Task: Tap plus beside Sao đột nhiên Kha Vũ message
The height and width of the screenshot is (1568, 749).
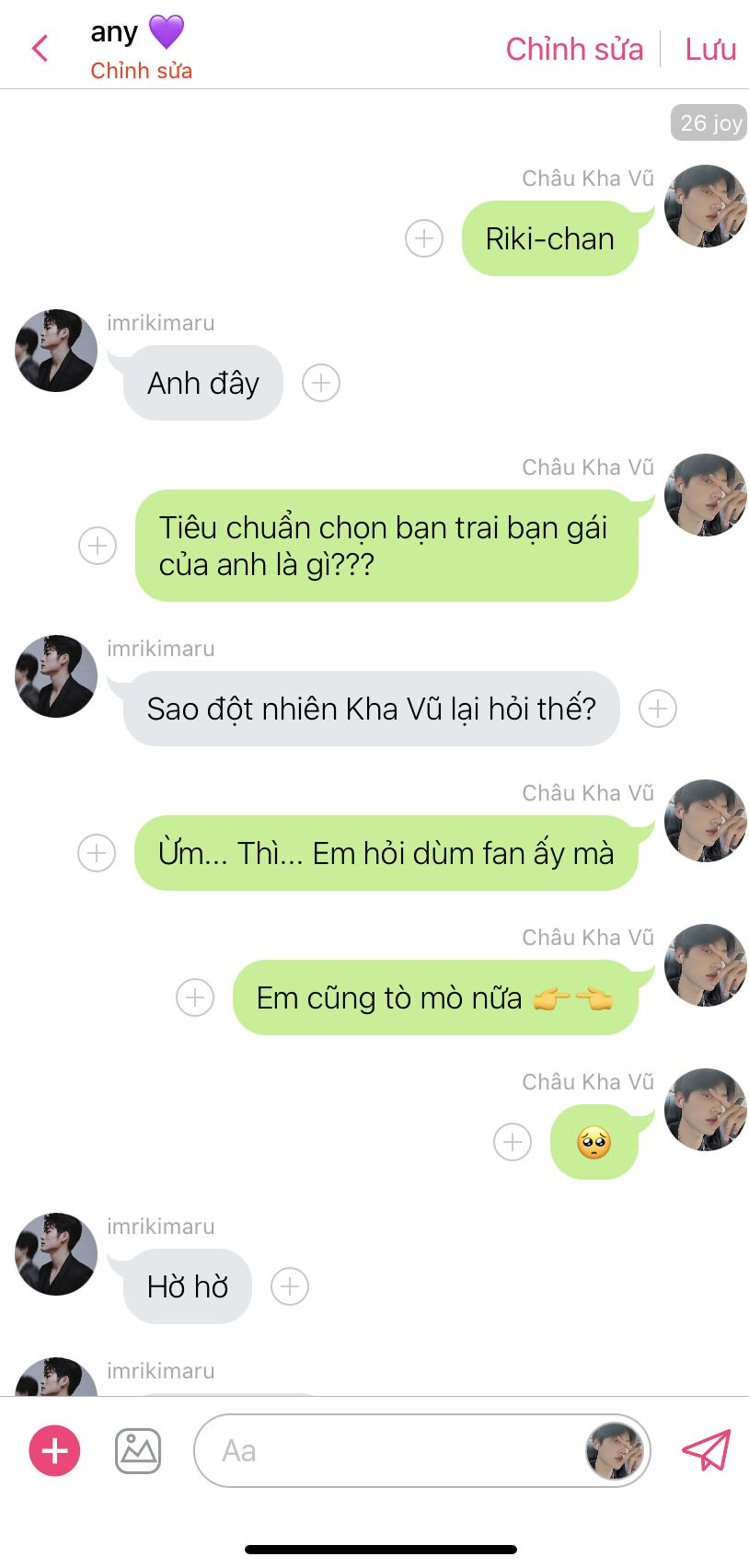Action: pyautogui.click(x=658, y=709)
